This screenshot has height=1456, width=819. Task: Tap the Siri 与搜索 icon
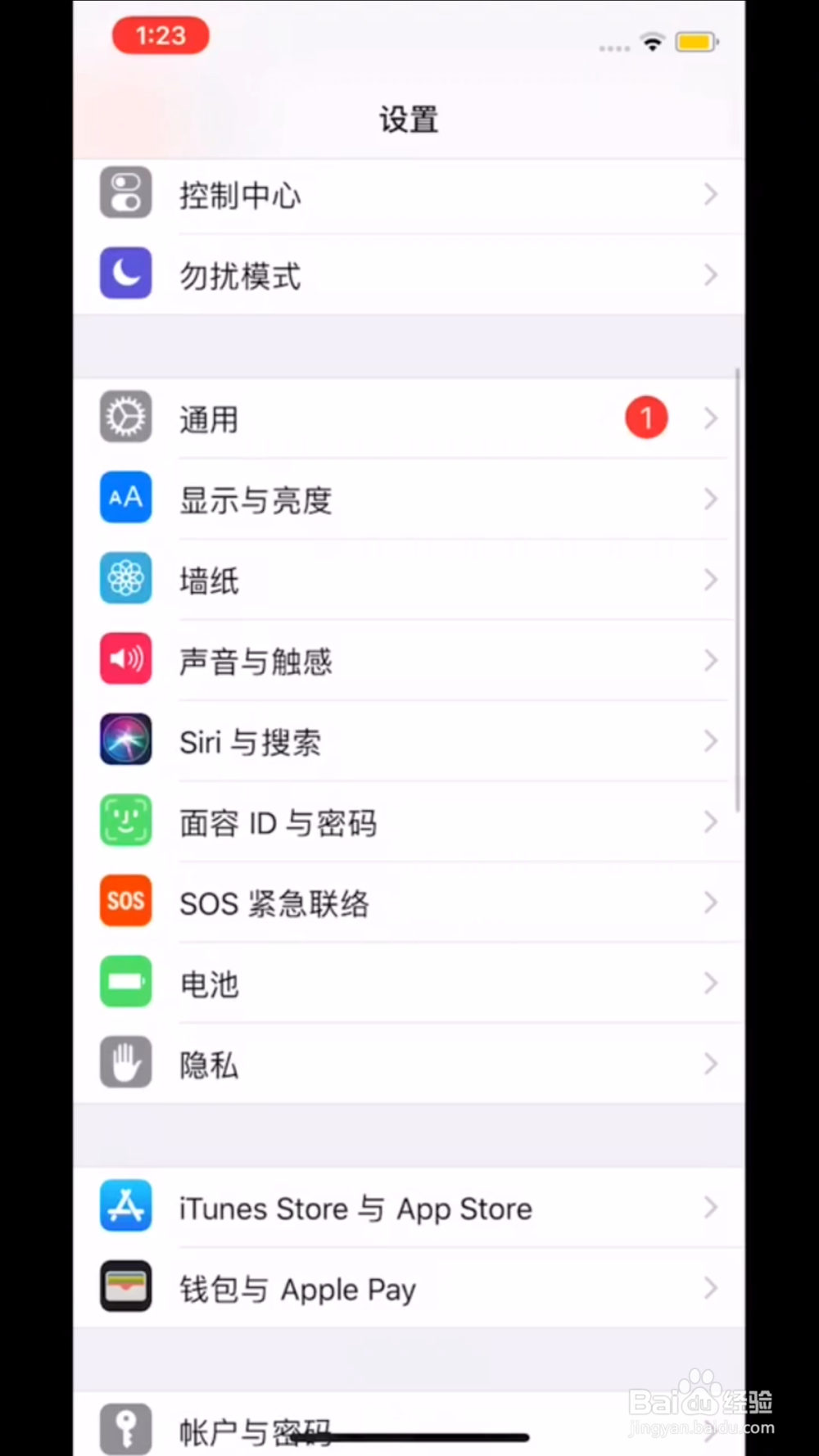pyautogui.click(x=124, y=739)
